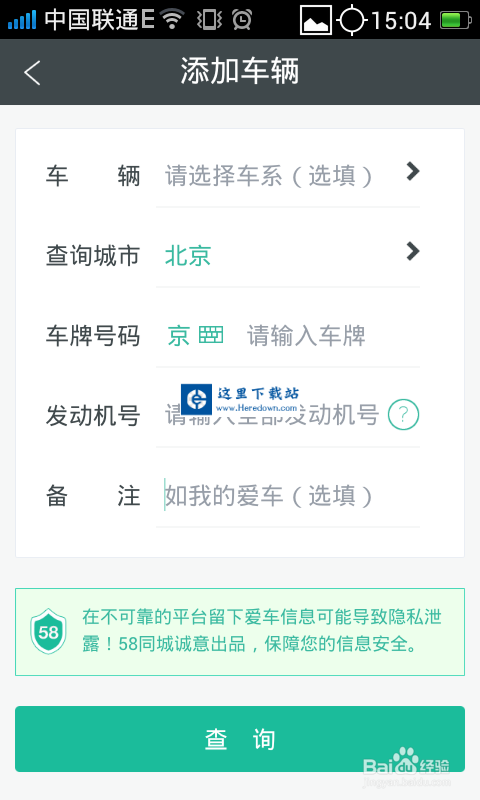The image size is (480, 800).
Task: Open the engine number help question mark
Action: tap(403, 415)
